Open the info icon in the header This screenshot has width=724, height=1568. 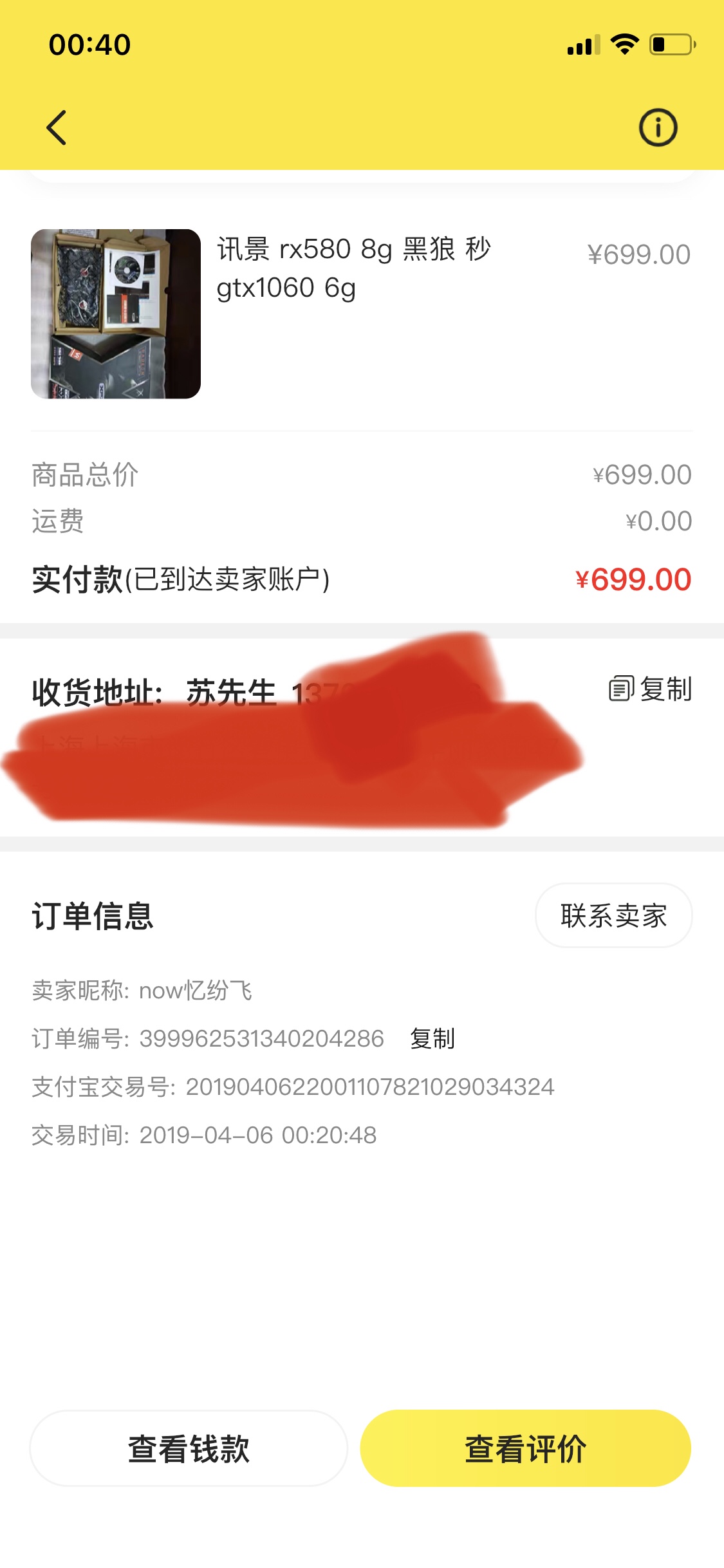click(657, 127)
